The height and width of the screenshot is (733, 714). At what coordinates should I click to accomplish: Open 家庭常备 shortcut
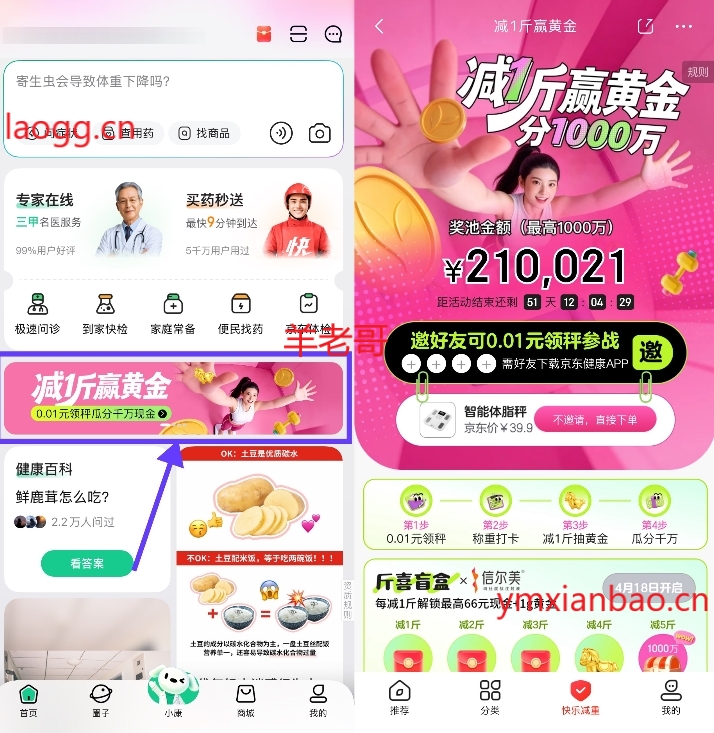coord(174,314)
